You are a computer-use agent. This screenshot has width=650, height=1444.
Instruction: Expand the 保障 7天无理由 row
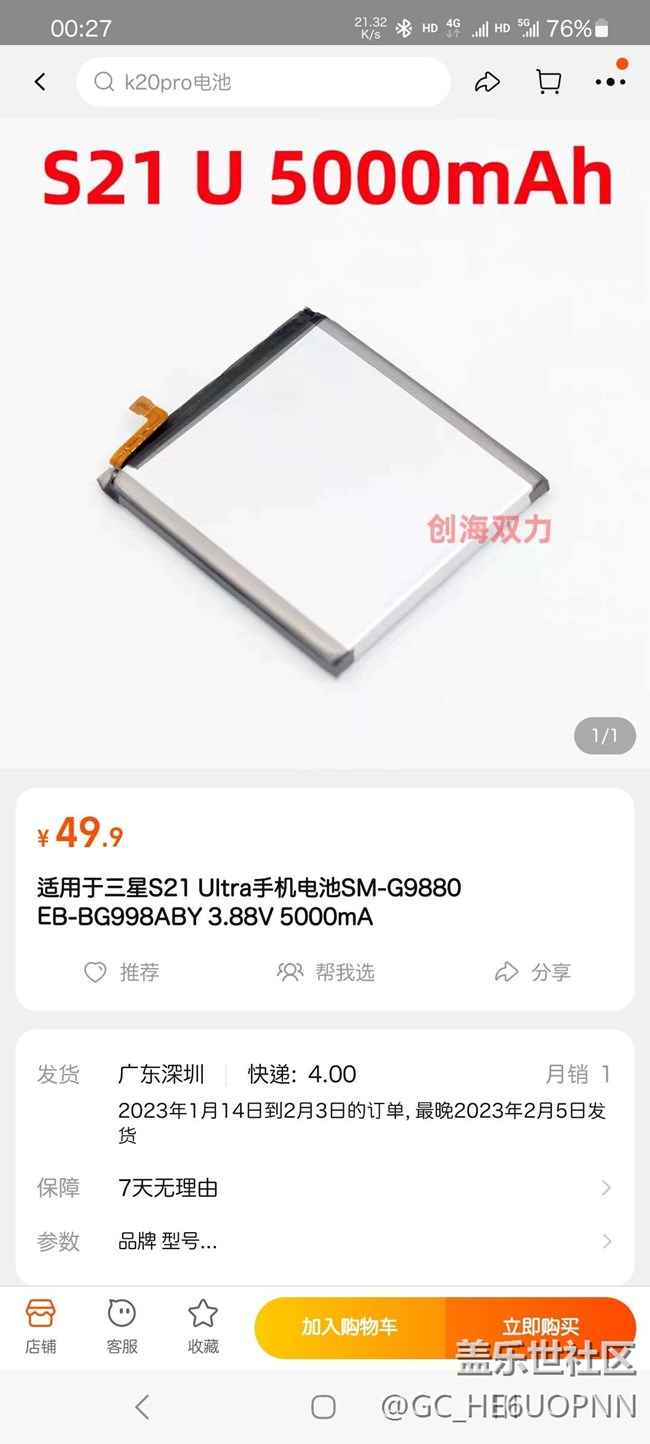click(325, 1188)
